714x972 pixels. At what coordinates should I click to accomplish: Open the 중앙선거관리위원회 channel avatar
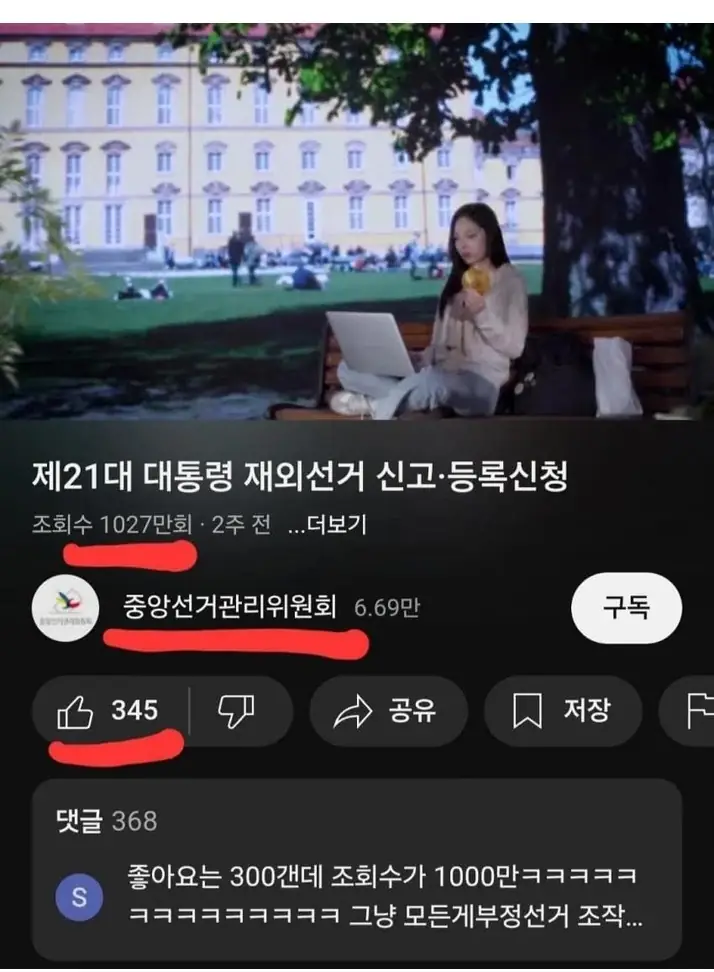tap(65, 608)
